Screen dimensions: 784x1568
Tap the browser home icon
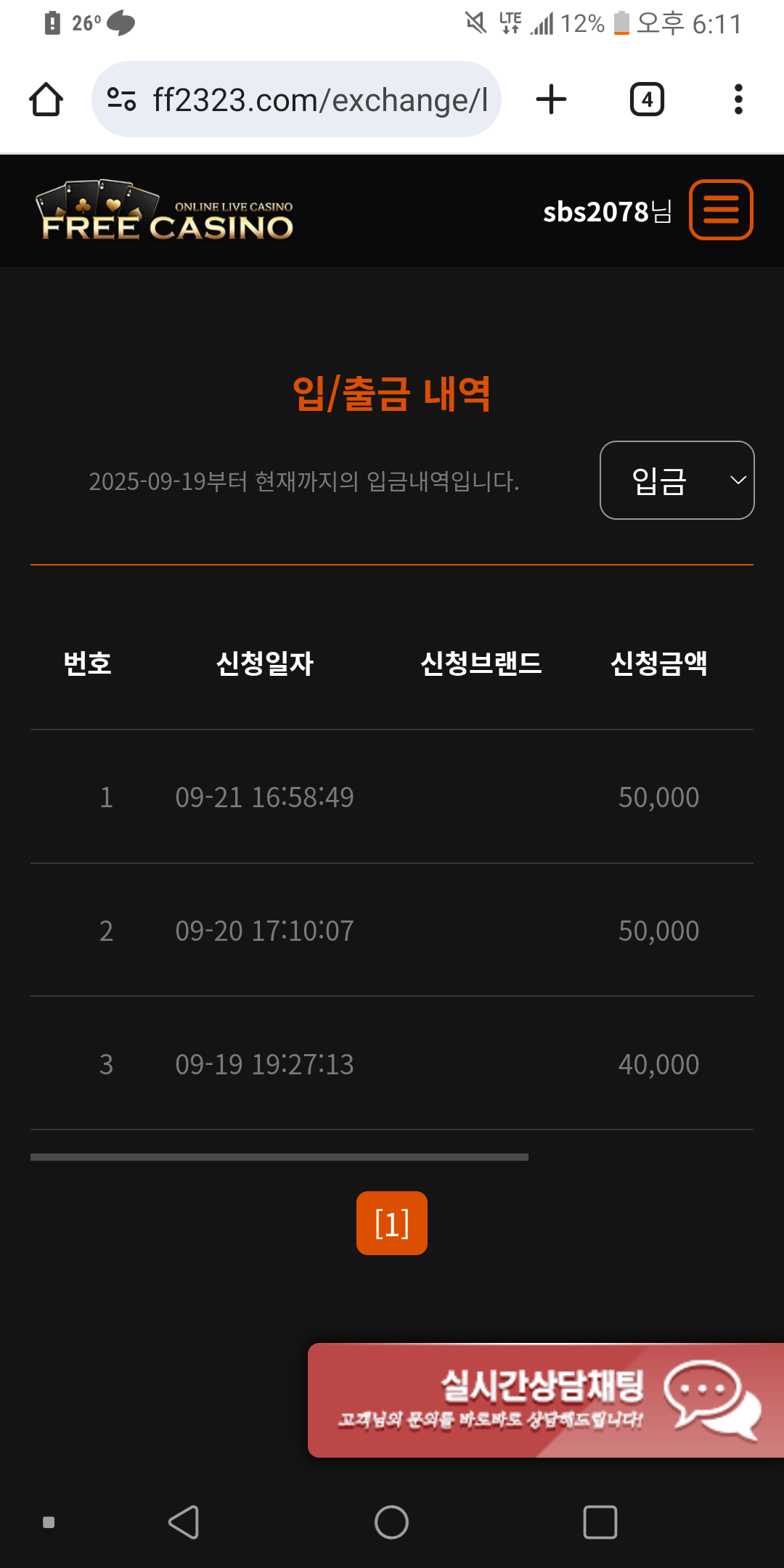pyautogui.click(x=46, y=99)
